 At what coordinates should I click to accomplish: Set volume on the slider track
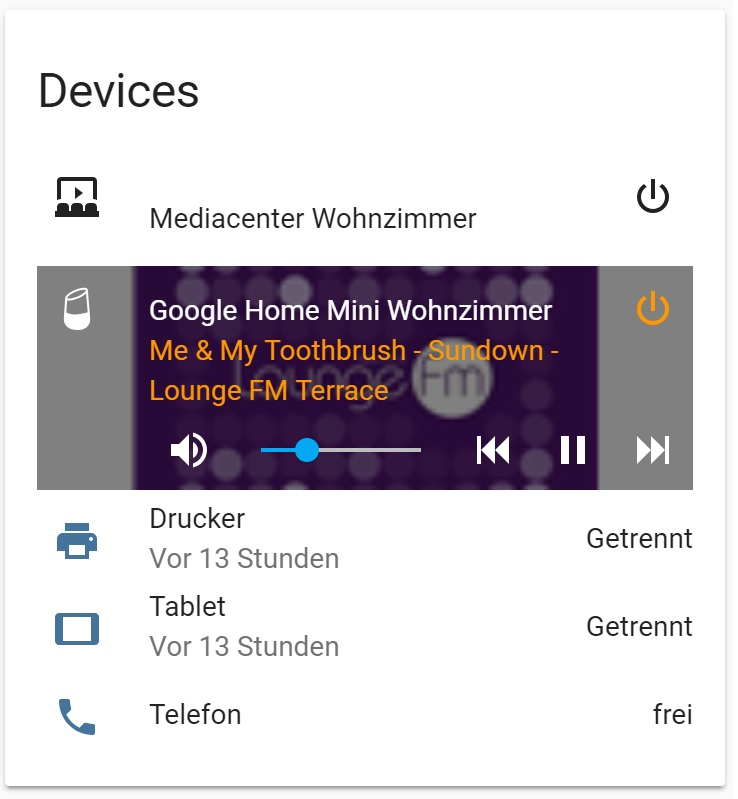[341, 450]
